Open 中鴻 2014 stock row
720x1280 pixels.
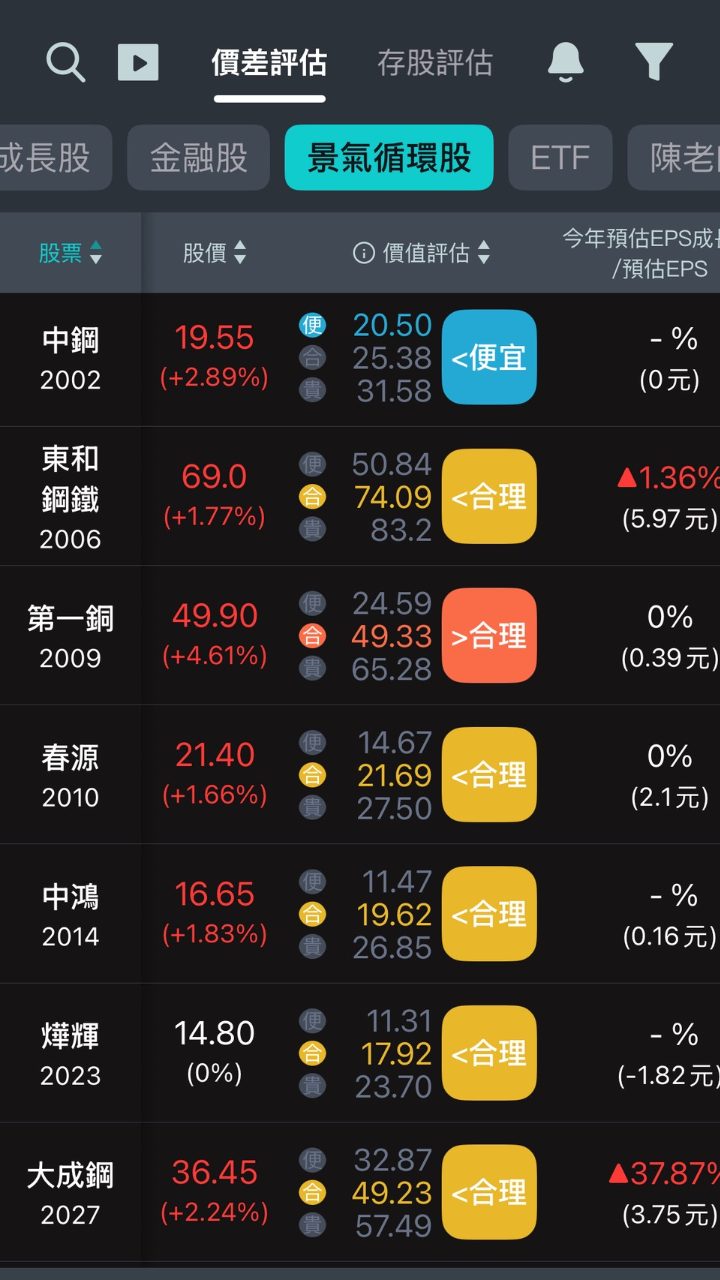pyautogui.click(x=70, y=914)
